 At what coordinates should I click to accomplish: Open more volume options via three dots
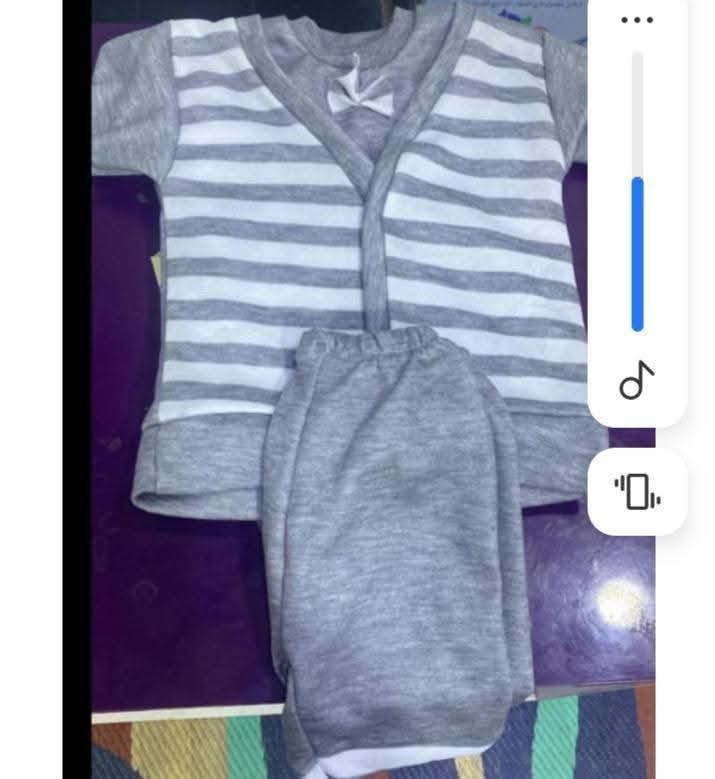pos(637,20)
